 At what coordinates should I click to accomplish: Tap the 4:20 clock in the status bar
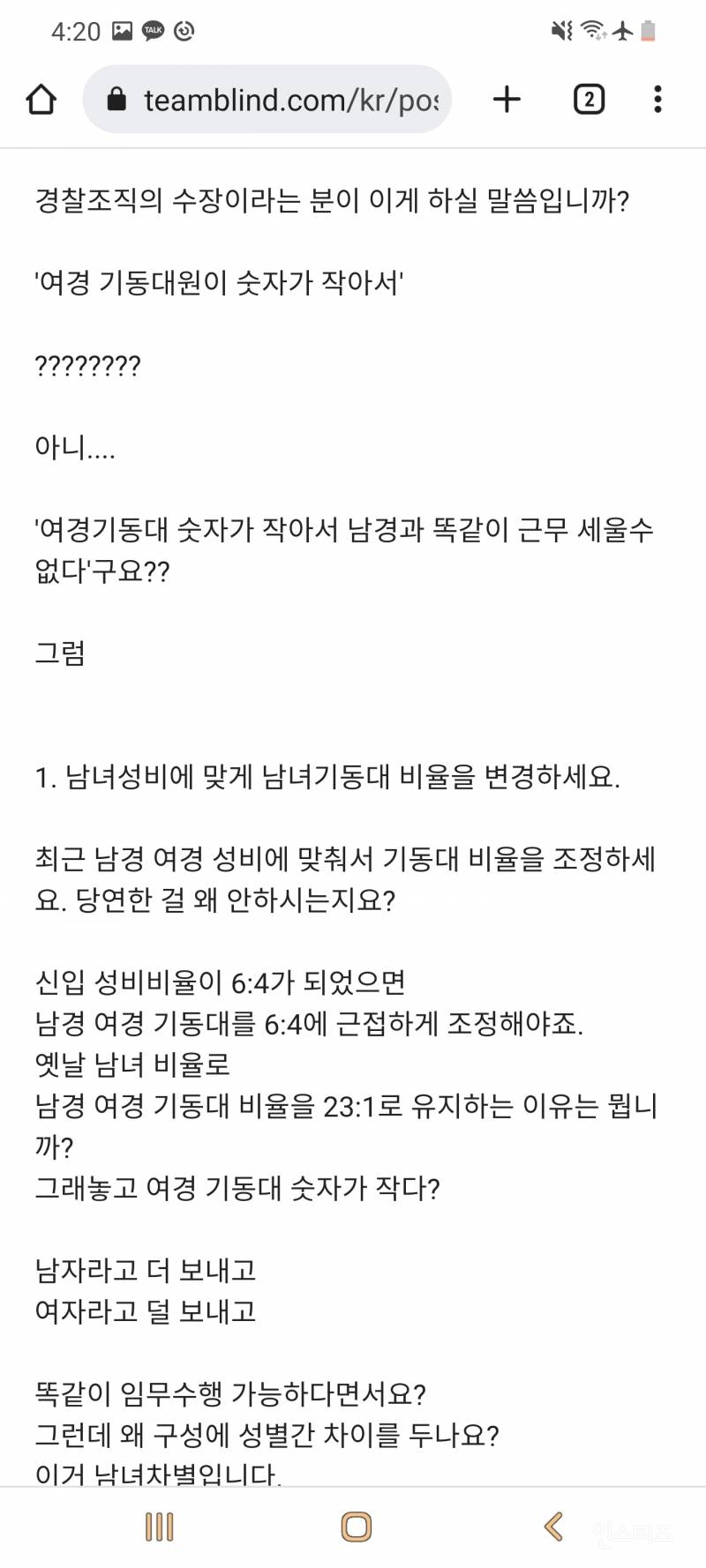coord(75,29)
